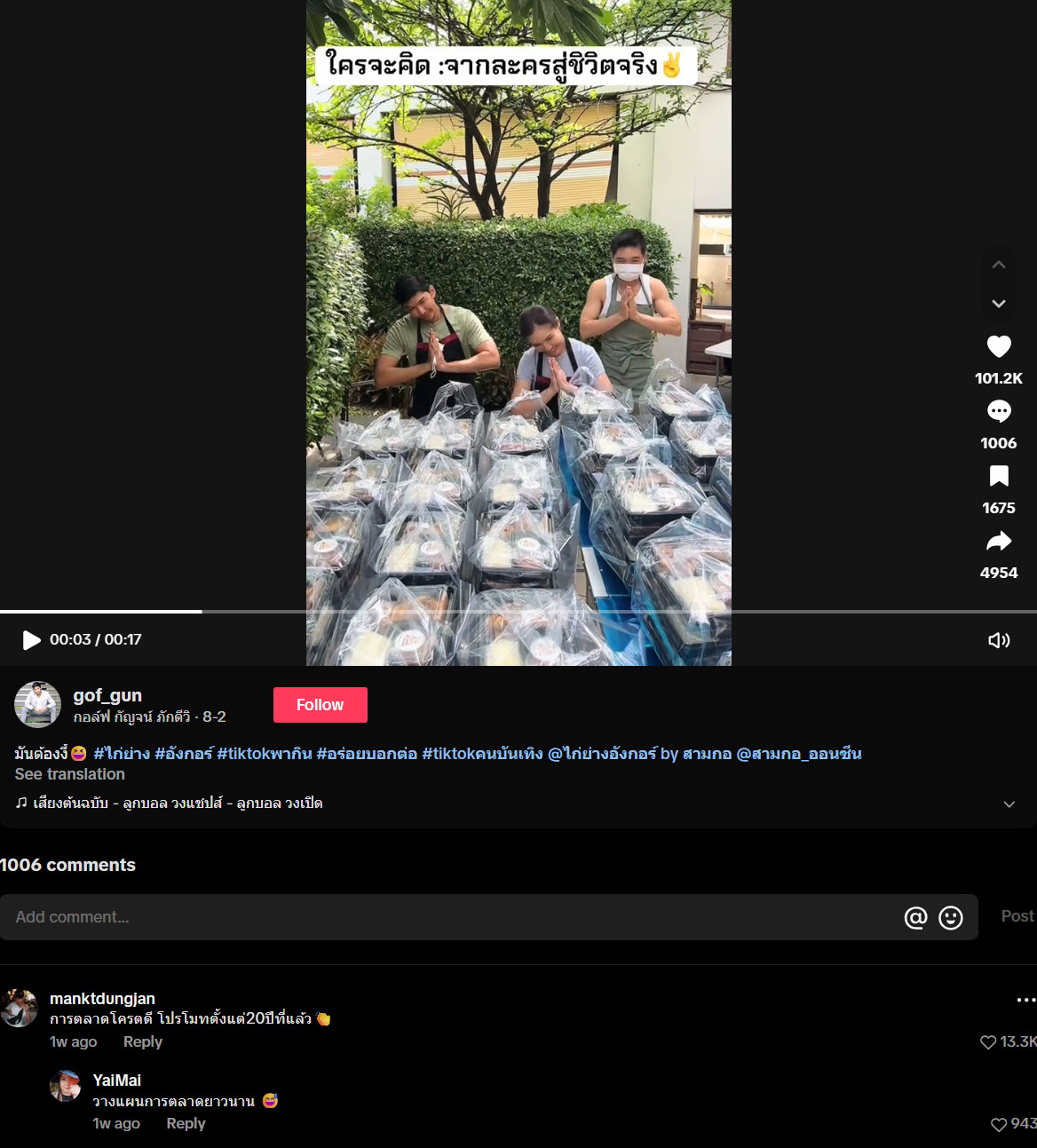Share this video
The width and height of the screenshot is (1037, 1148).
click(999, 542)
